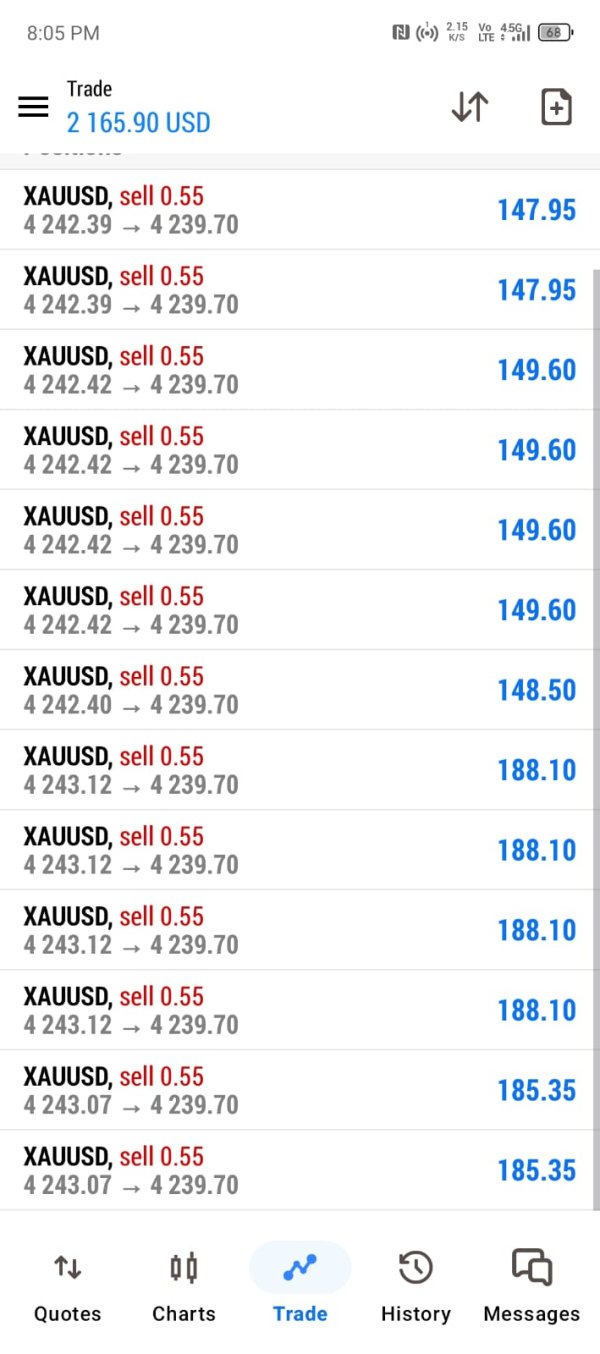Image resolution: width=600 pixels, height=1354 pixels.
Task: Go to the Charts tab
Action: [184, 1286]
